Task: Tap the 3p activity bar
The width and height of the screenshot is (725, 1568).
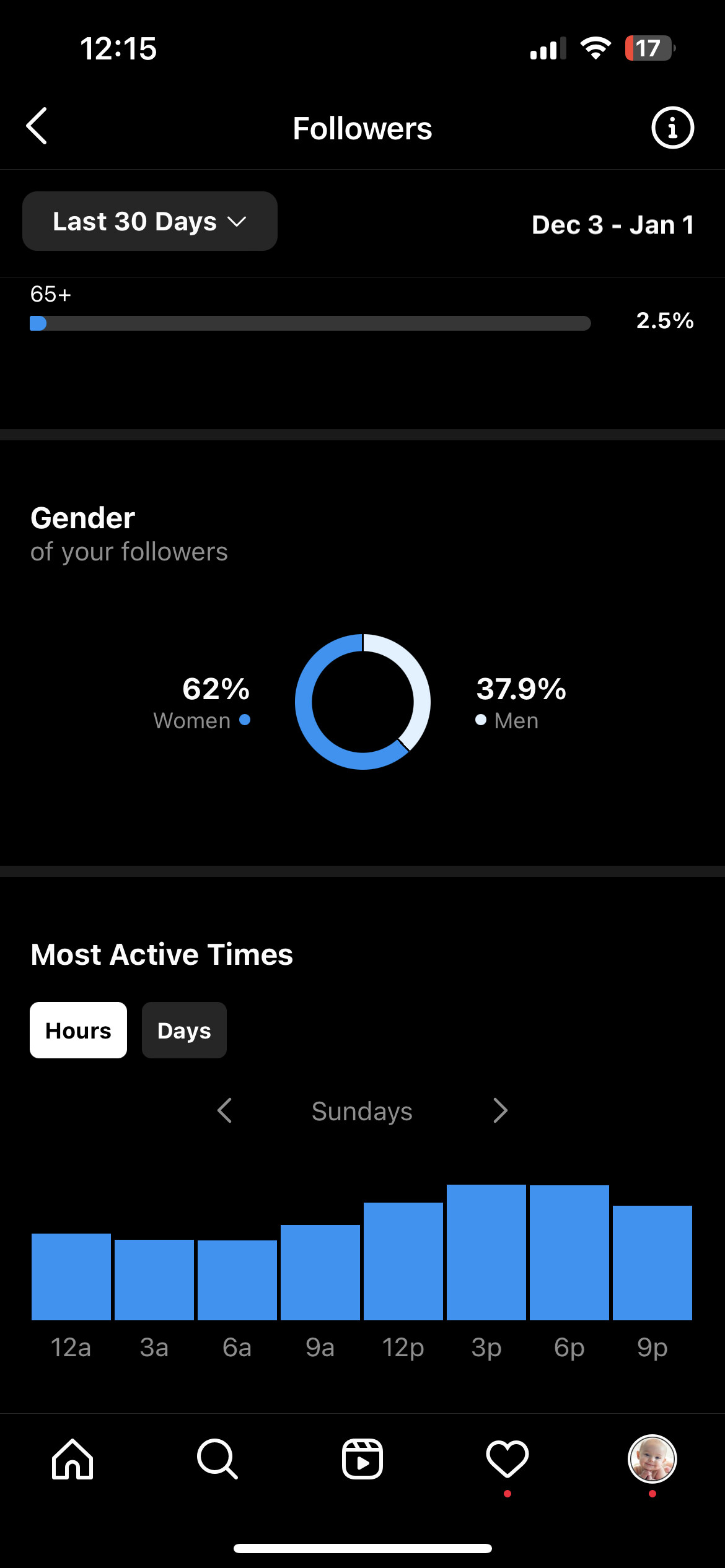Action: point(486,1252)
